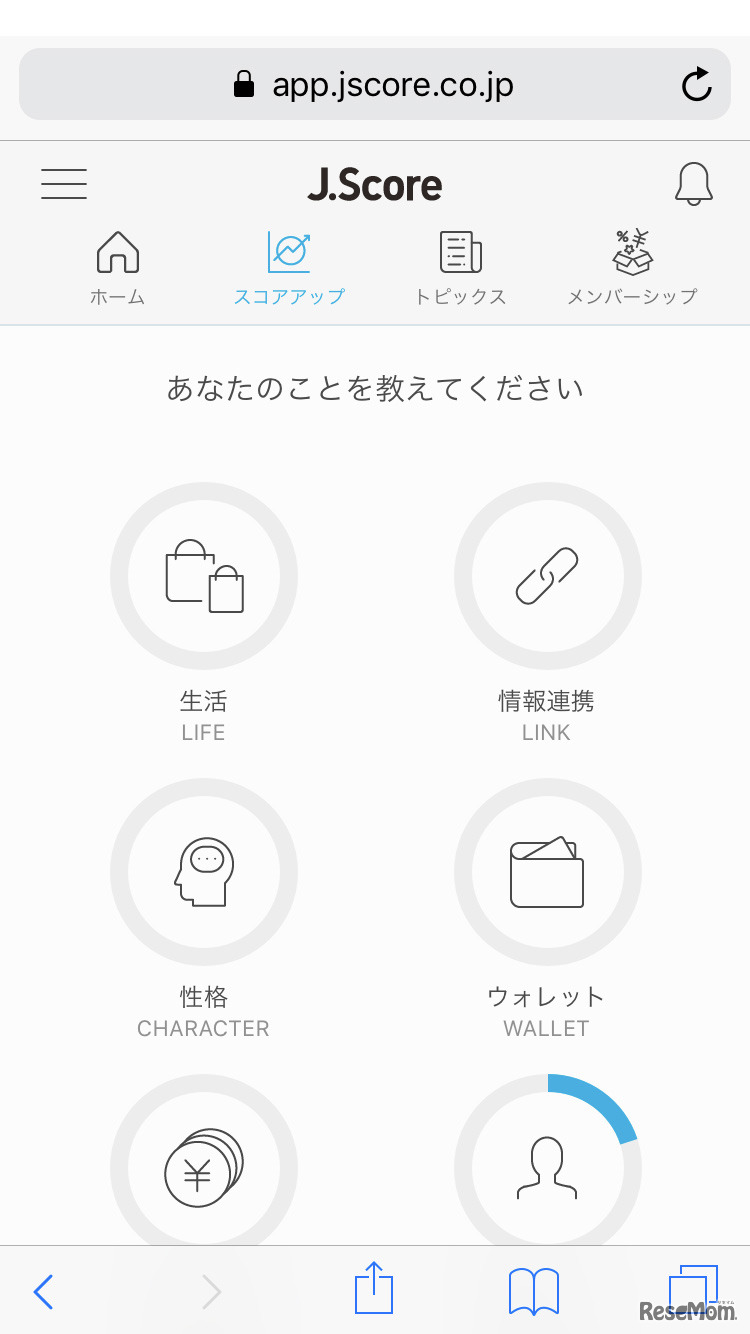Viewport: 750px width, 1334px height.
Task: Open the hamburger menu
Action: click(63, 184)
